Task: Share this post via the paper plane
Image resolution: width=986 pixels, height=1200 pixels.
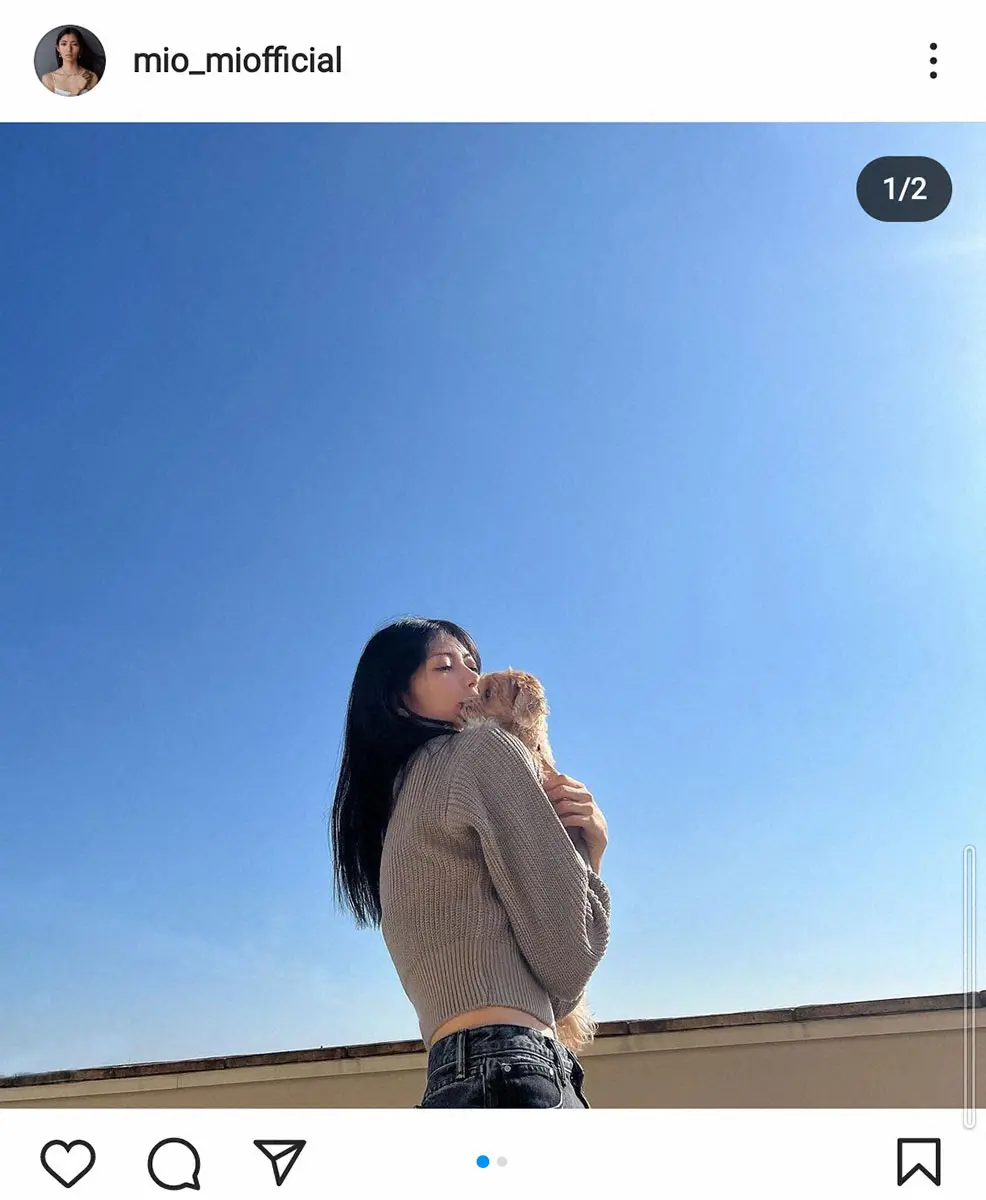Action: (279, 1162)
